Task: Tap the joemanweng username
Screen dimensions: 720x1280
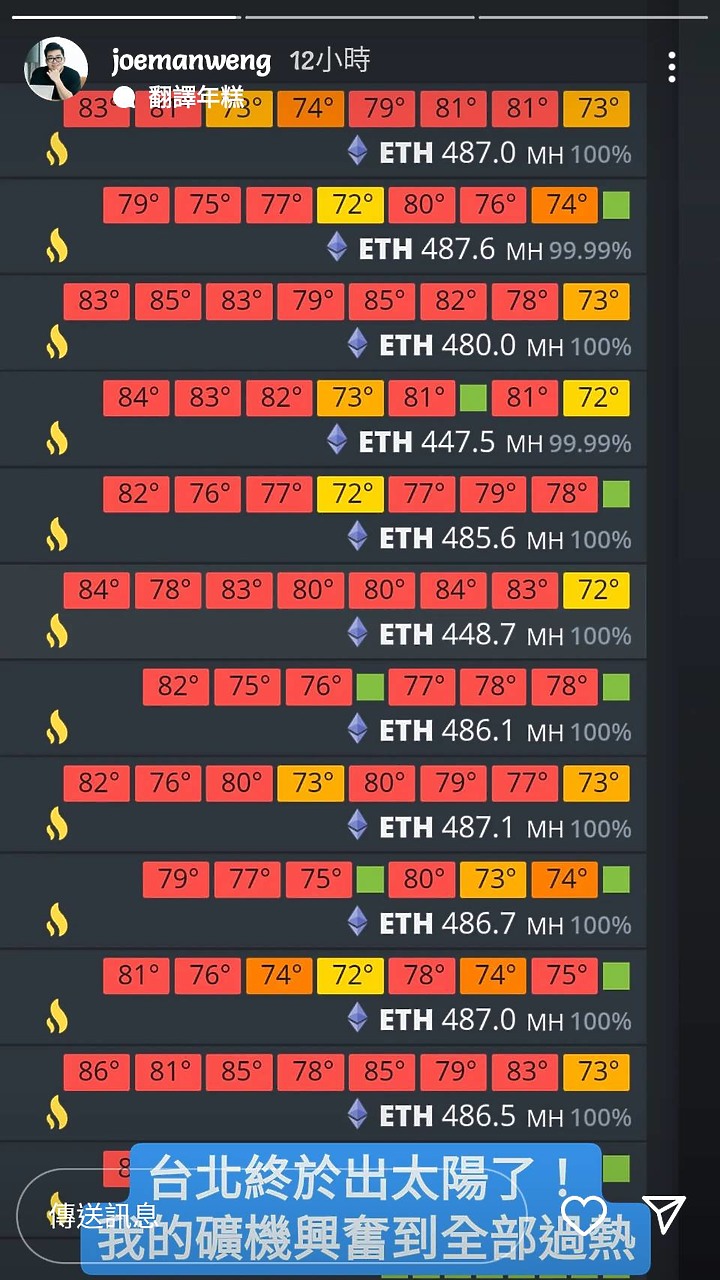Action: (191, 61)
